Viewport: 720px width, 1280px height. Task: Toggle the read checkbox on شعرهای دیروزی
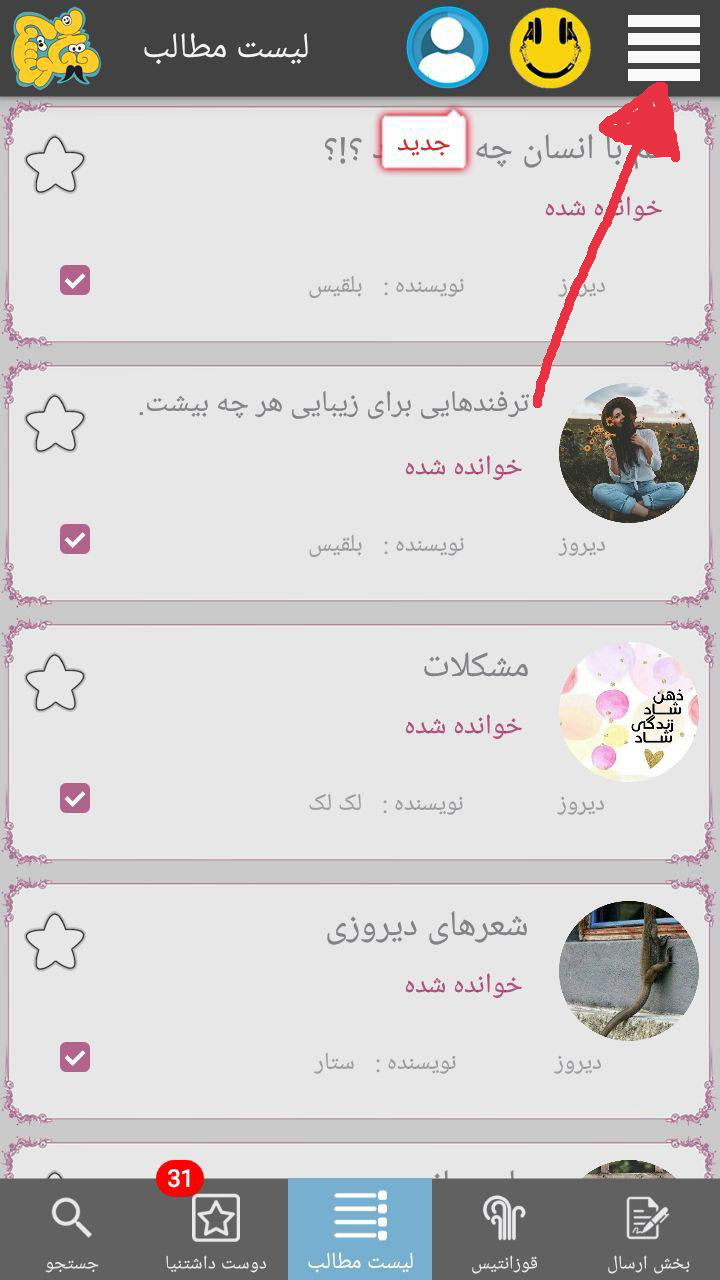click(x=75, y=1057)
